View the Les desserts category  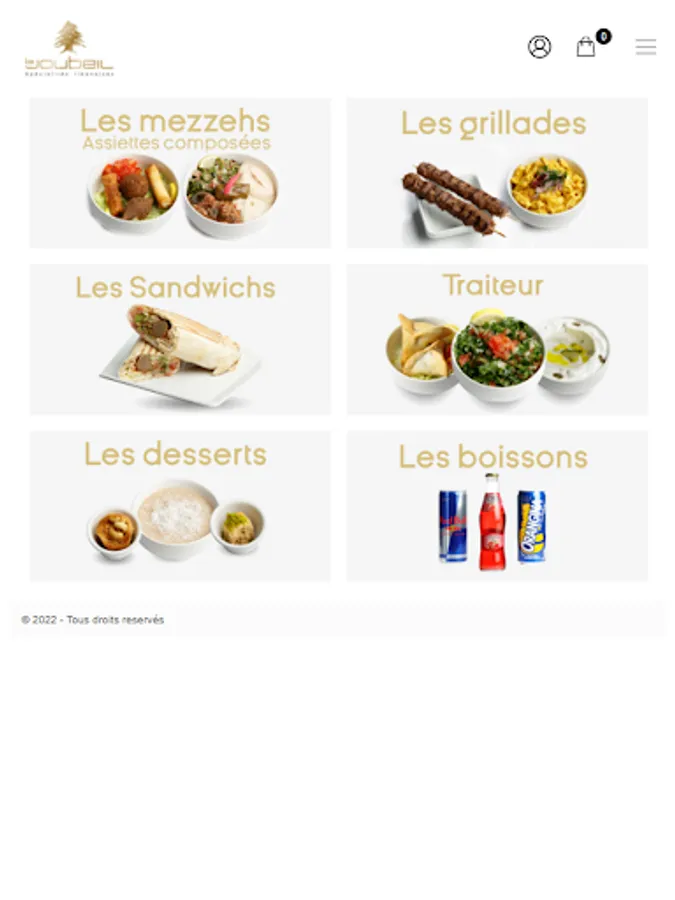pyautogui.click(x=180, y=506)
